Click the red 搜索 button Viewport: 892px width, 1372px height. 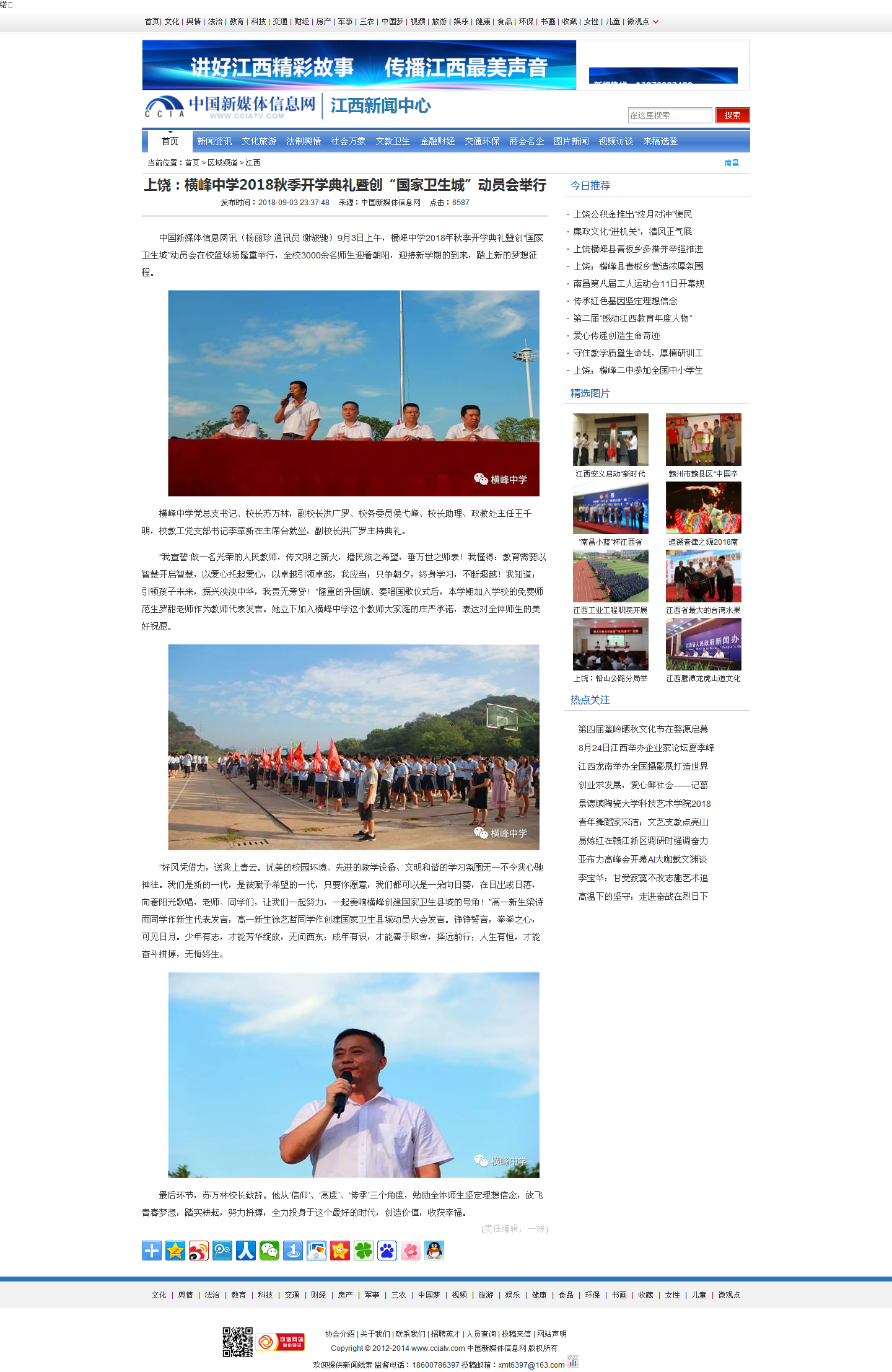click(732, 115)
